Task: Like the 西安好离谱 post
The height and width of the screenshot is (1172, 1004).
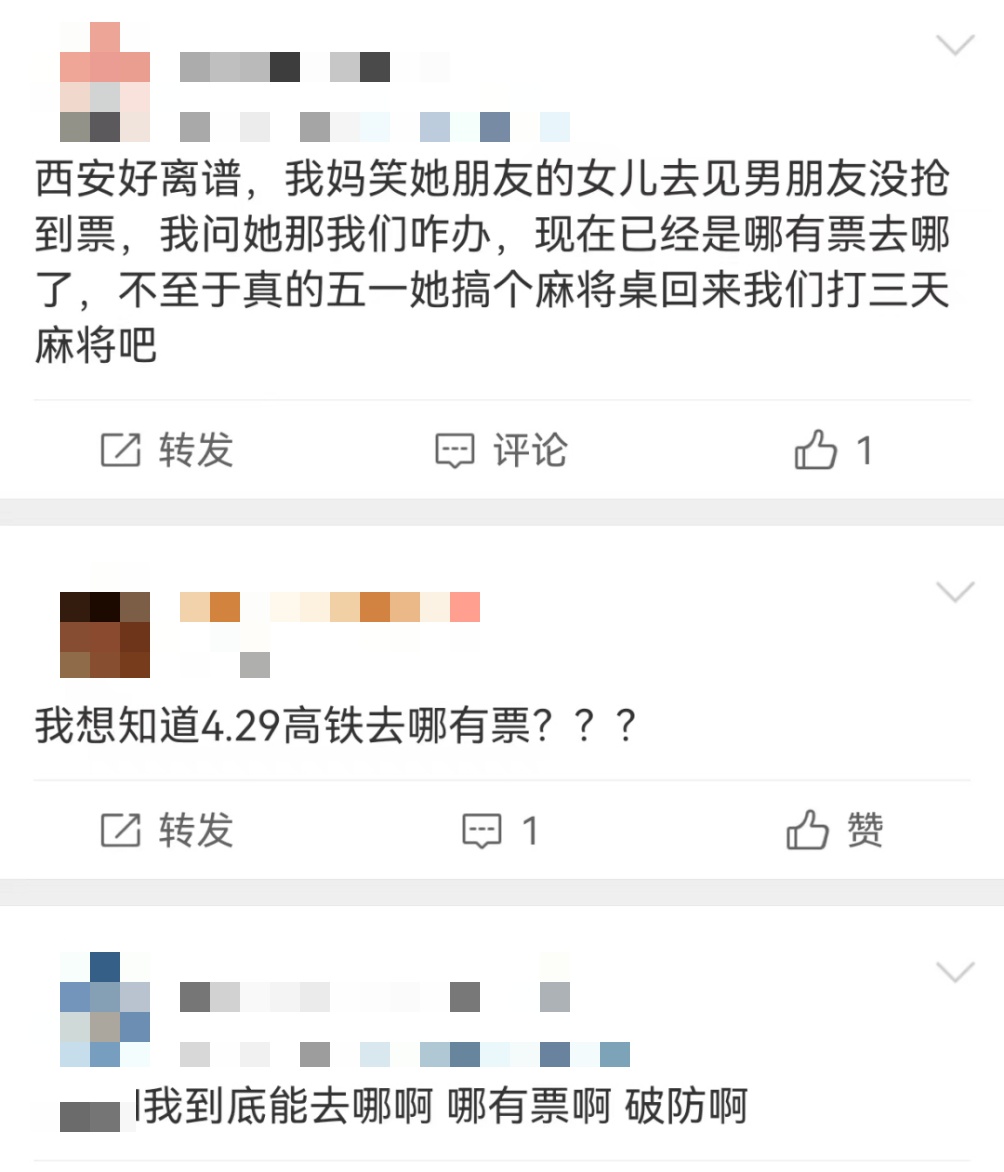Action: 834,451
